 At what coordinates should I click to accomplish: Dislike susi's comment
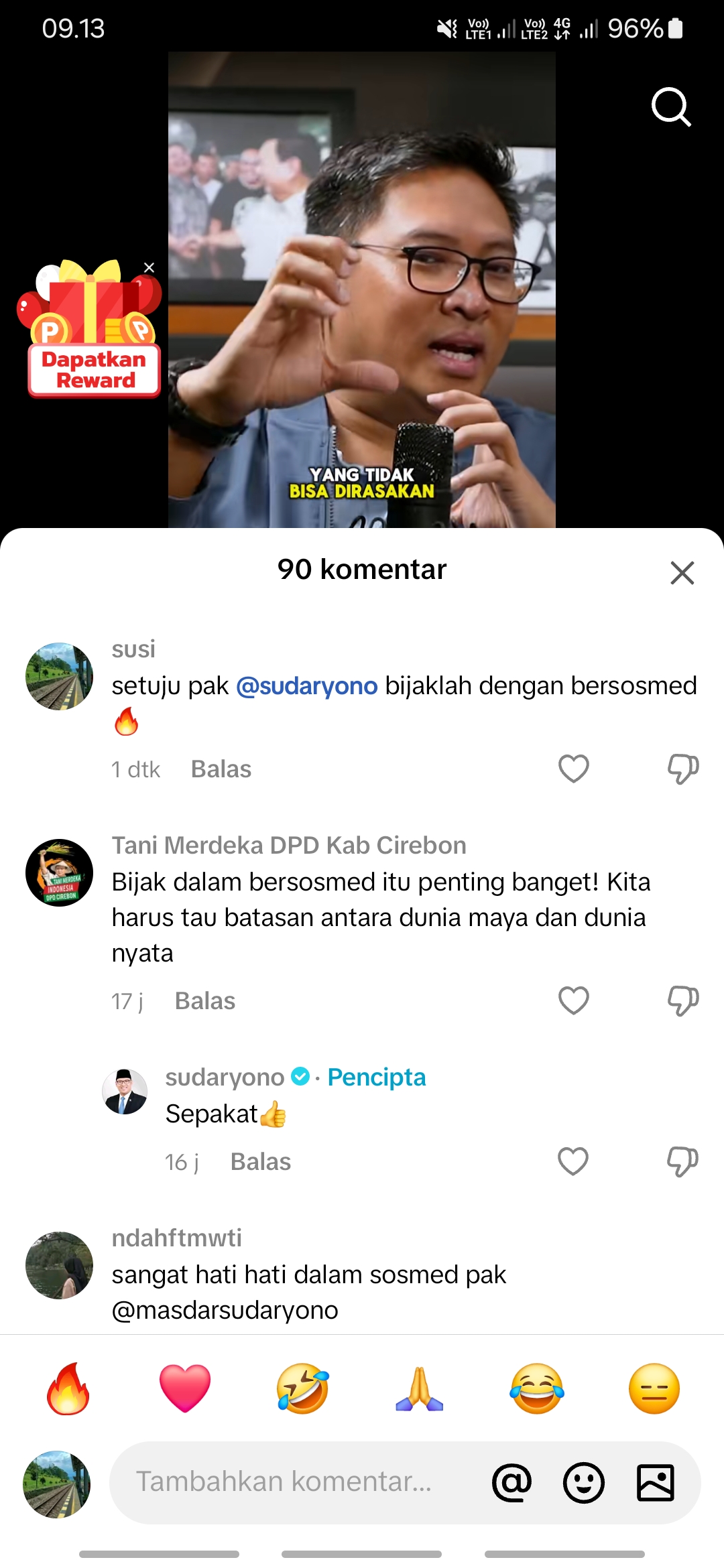[682, 769]
